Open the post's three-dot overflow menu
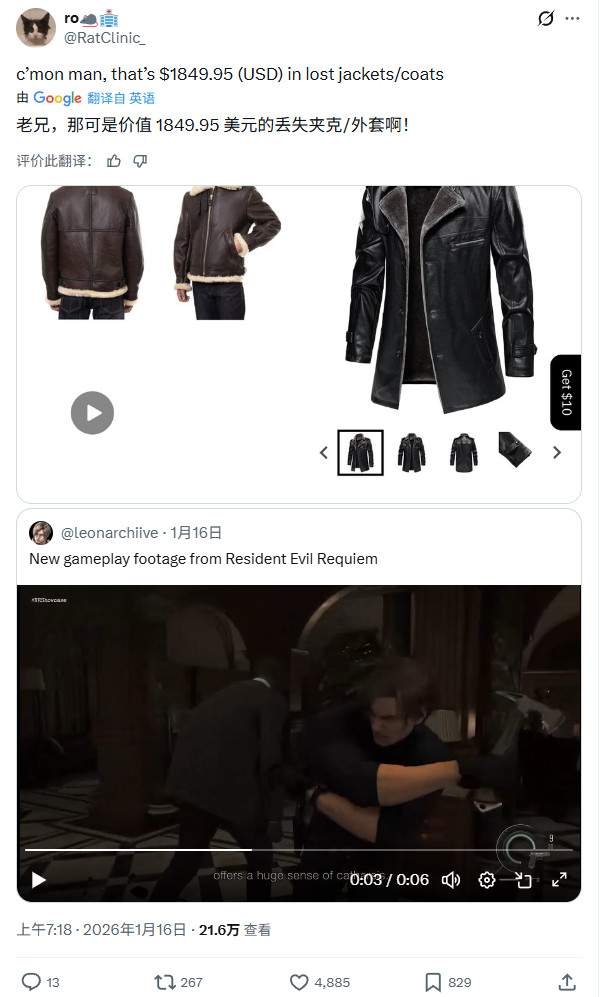Screen dimensions: 600x997 [x=573, y=19]
